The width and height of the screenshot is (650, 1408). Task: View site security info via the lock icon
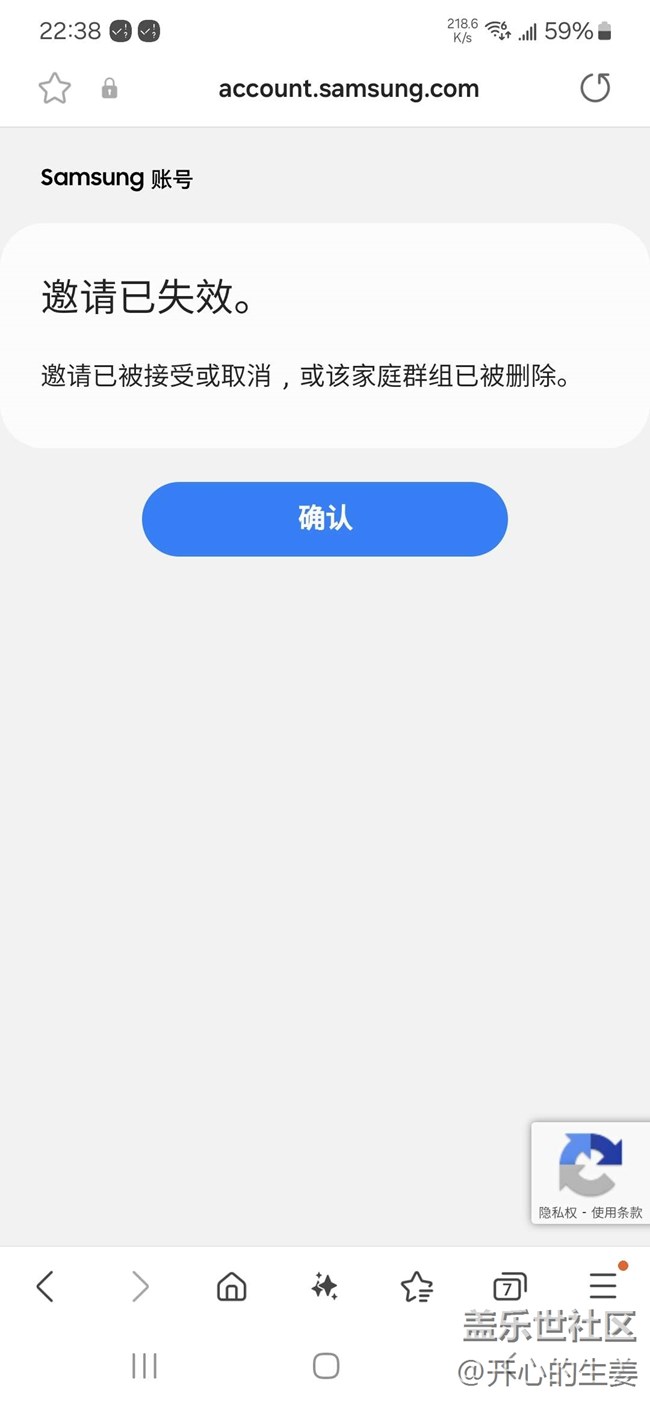110,90
